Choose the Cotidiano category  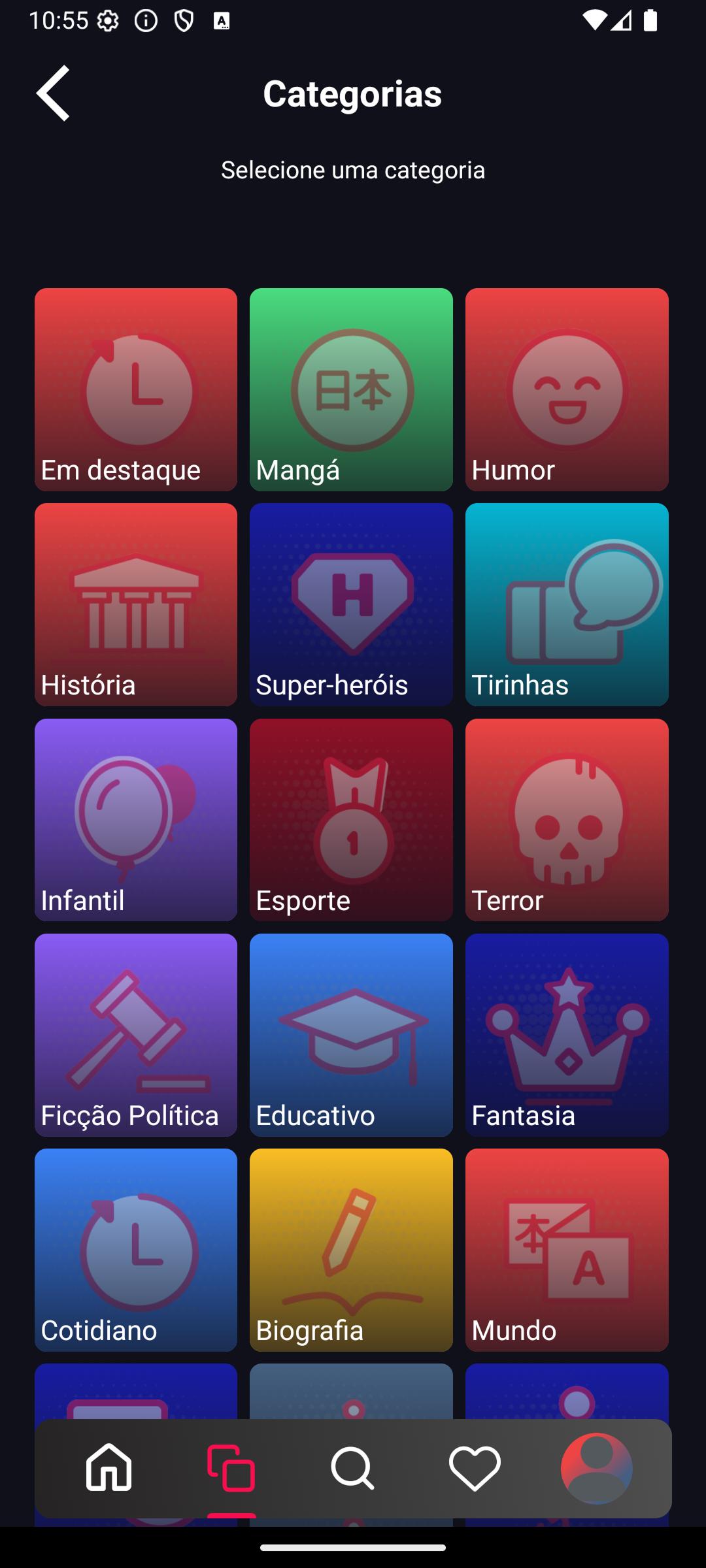pyautogui.click(x=136, y=1250)
